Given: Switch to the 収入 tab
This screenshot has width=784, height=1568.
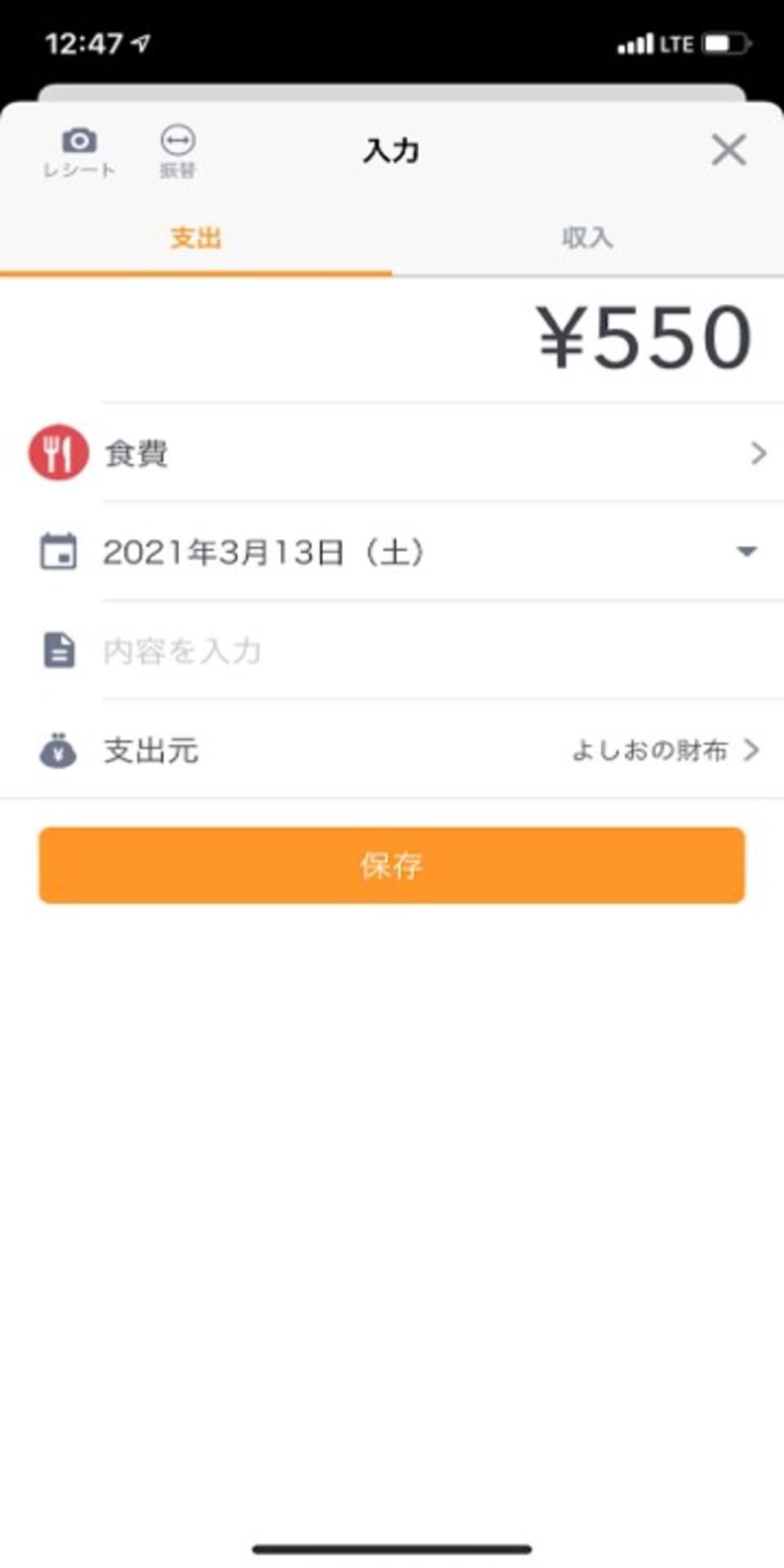Looking at the screenshot, I should (586, 238).
